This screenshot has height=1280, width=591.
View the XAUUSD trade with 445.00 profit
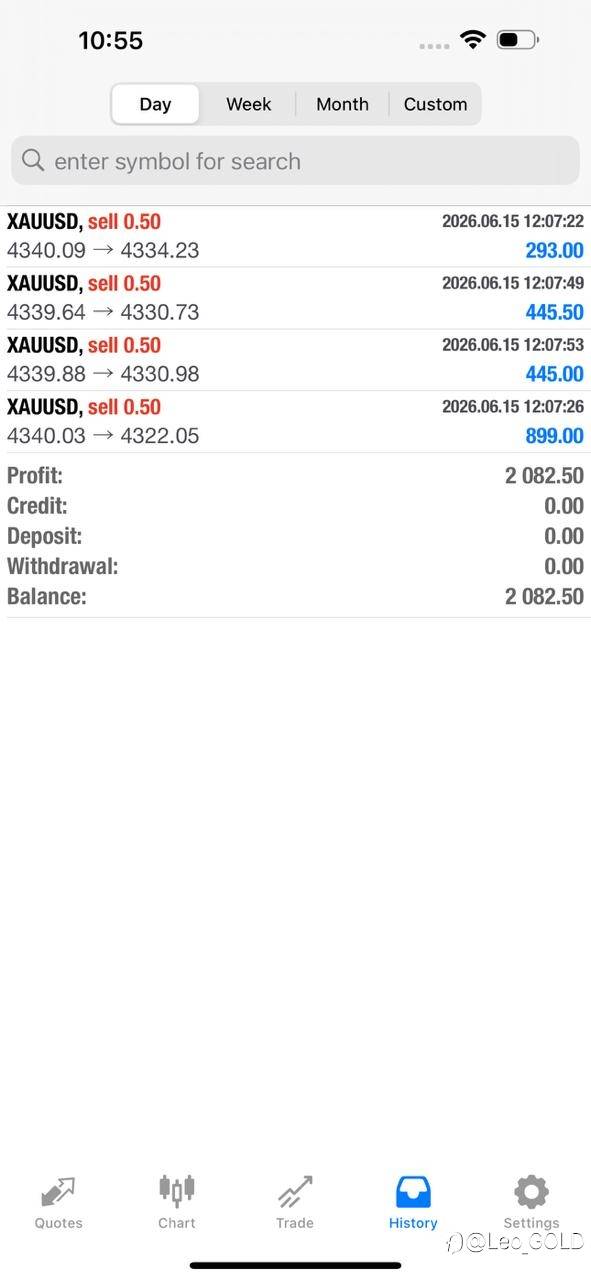pos(295,360)
